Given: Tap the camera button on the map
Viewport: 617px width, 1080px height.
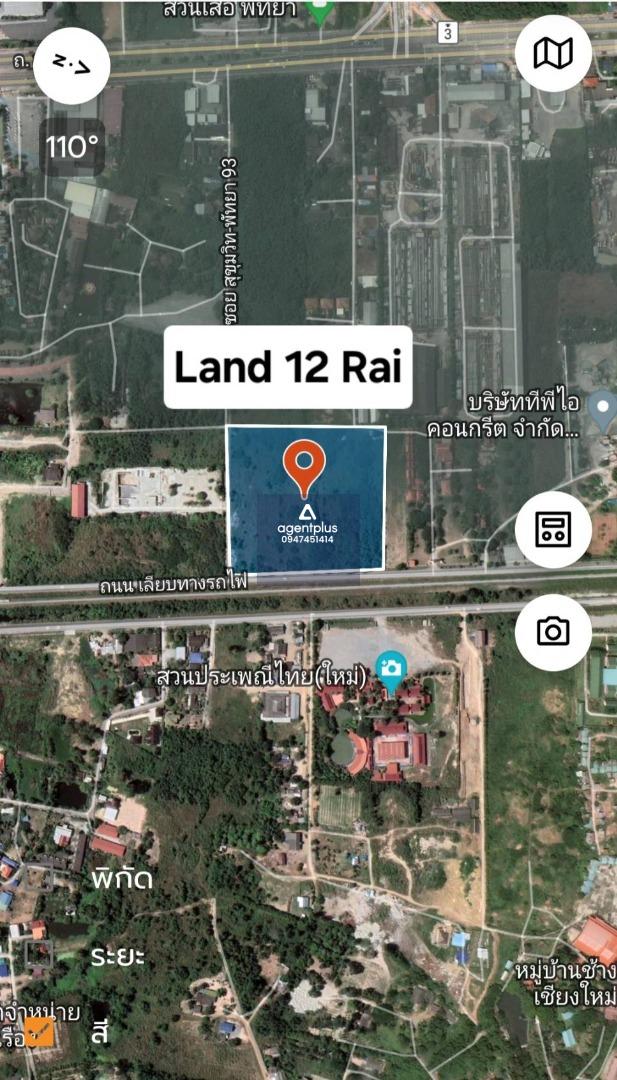Looking at the screenshot, I should click(553, 632).
